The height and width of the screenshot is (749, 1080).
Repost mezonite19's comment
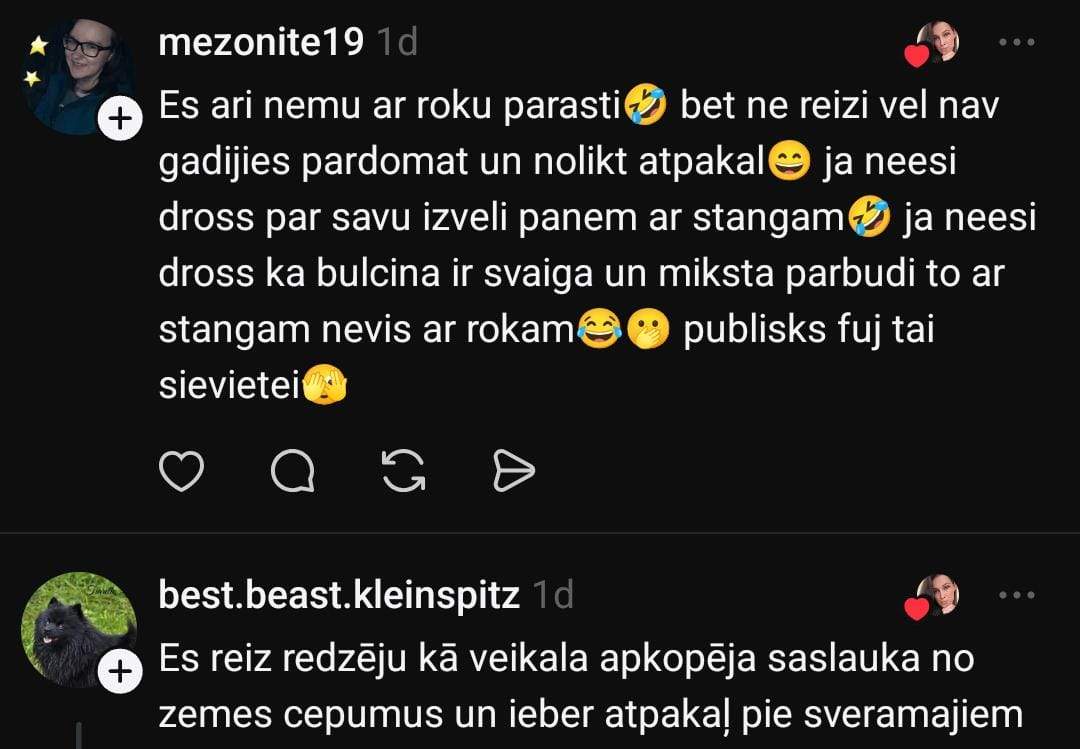click(x=403, y=471)
